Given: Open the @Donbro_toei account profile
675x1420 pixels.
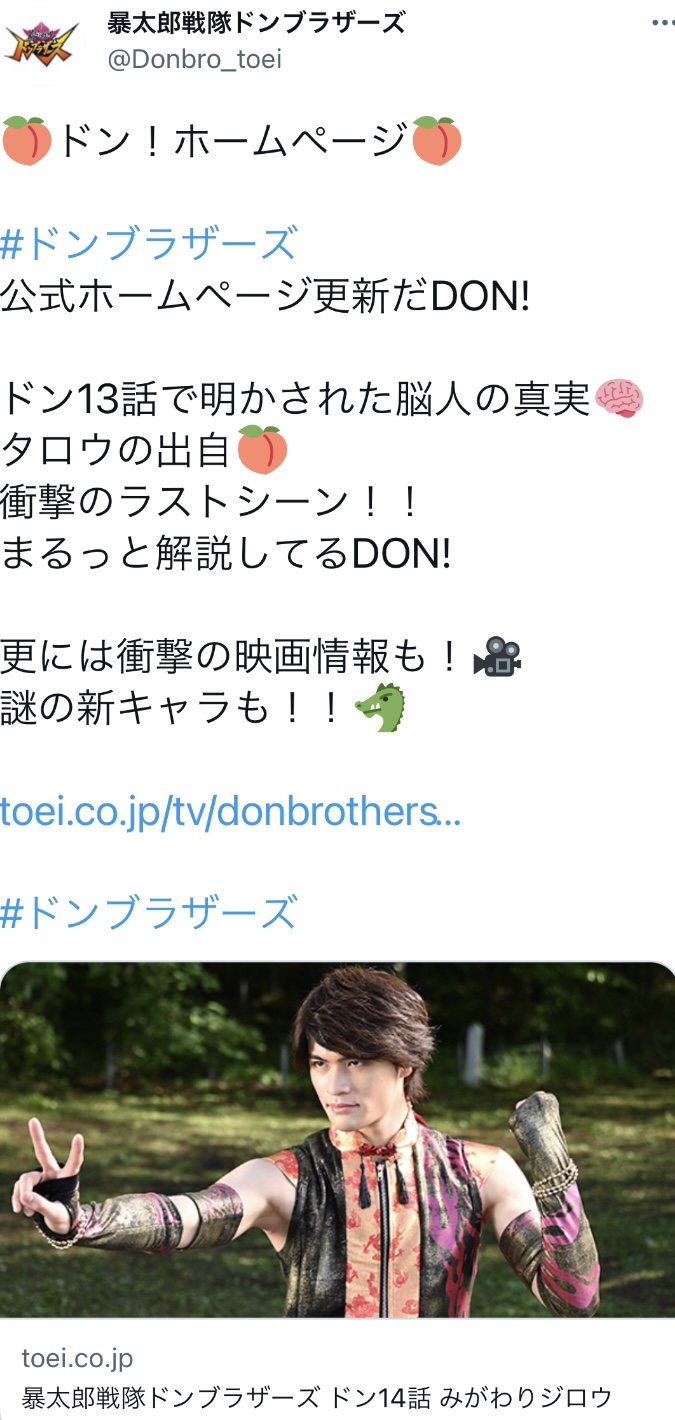Looking at the screenshot, I should [194, 59].
